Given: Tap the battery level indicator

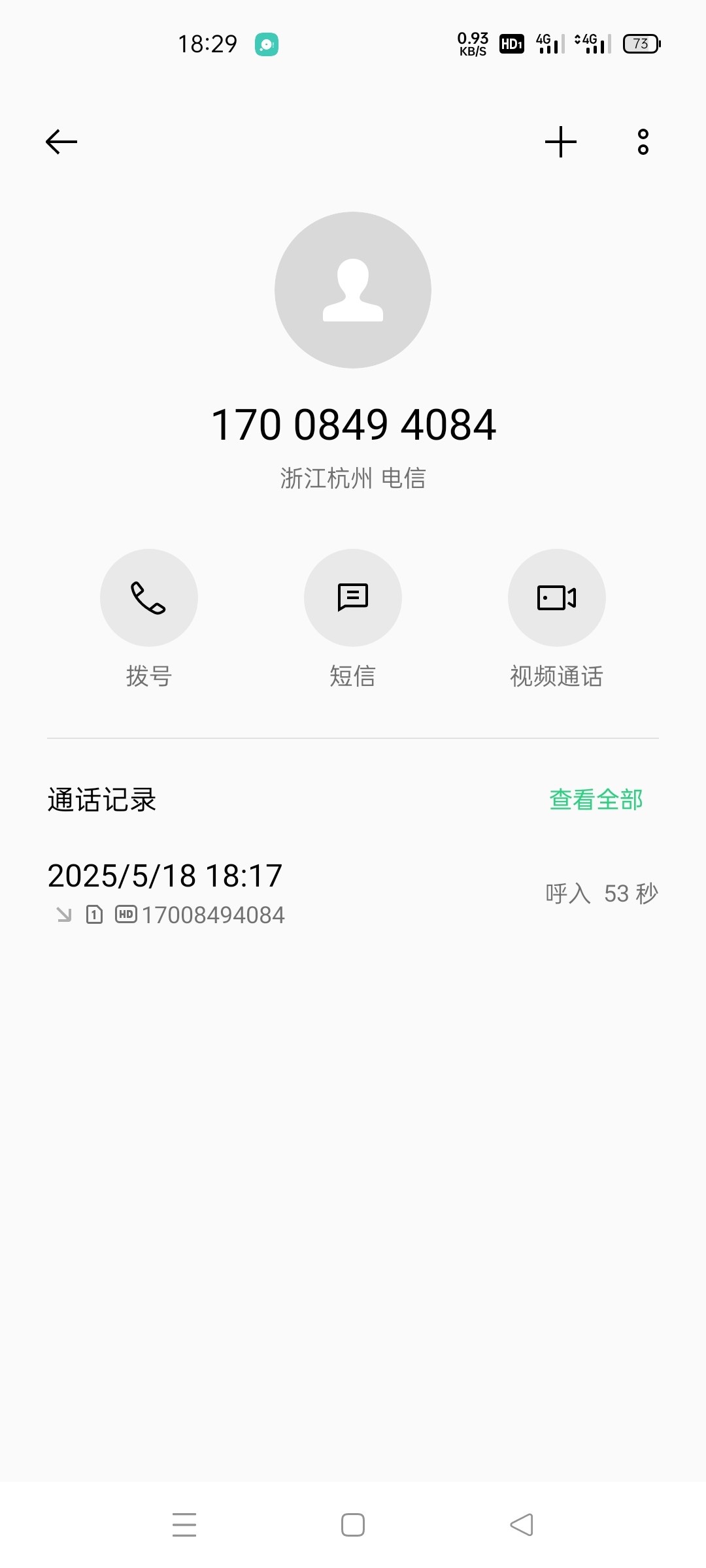Looking at the screenshot, I should (641, 44).
